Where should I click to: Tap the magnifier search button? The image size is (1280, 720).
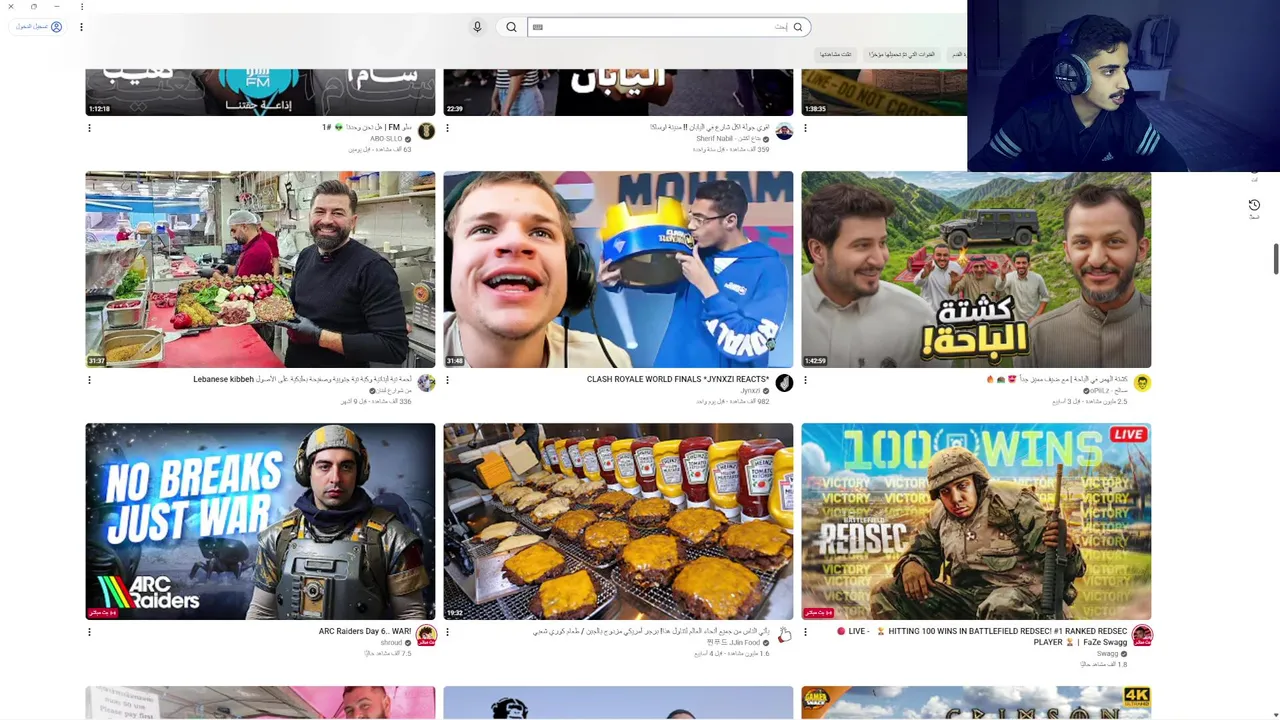pyautogui.click(x=511, y=27)
